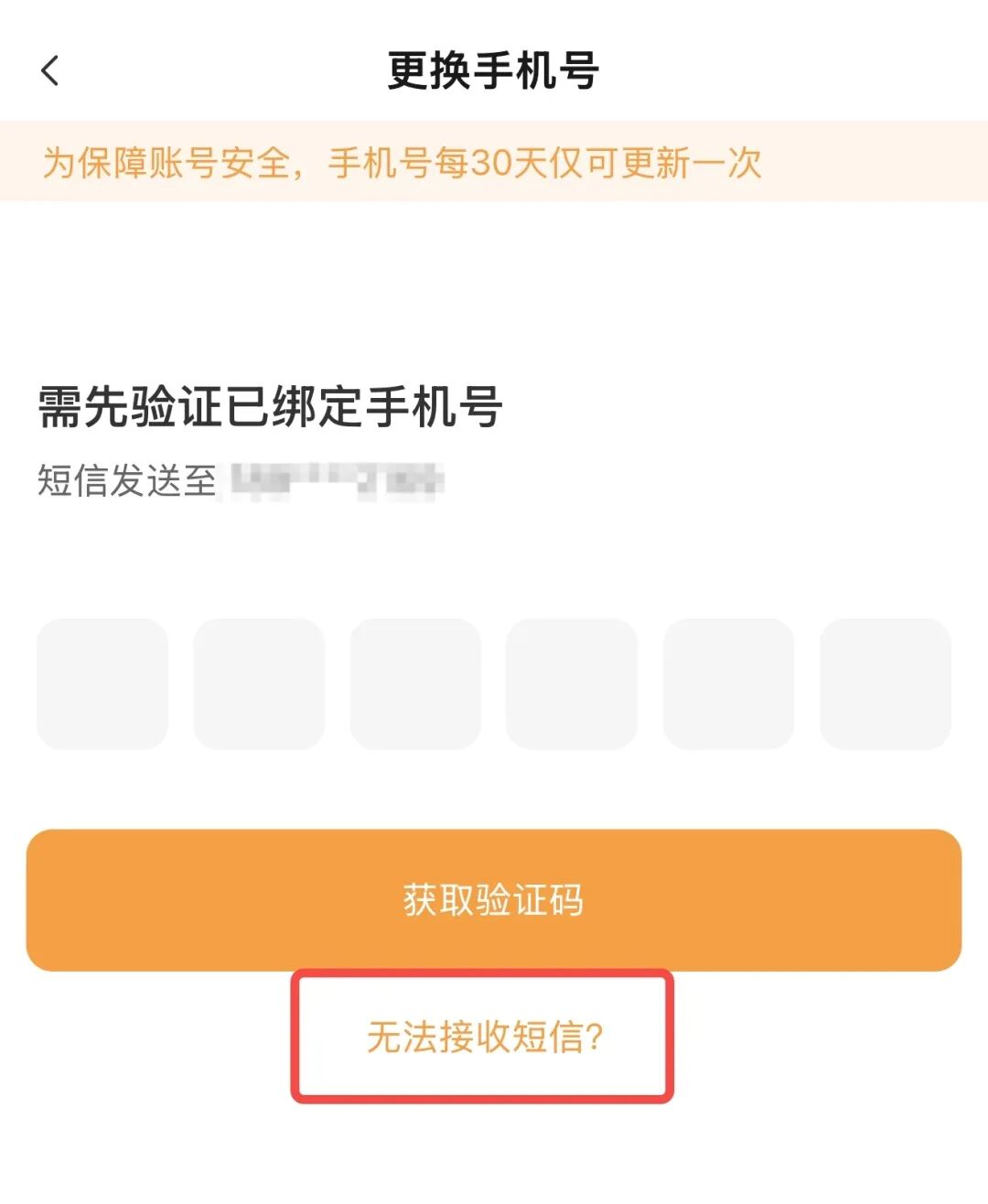The width and height of the screenshot is (988, 1204).
Task: Tap the 30天仅可更新一次 warning text
Action: click(549, 165)
